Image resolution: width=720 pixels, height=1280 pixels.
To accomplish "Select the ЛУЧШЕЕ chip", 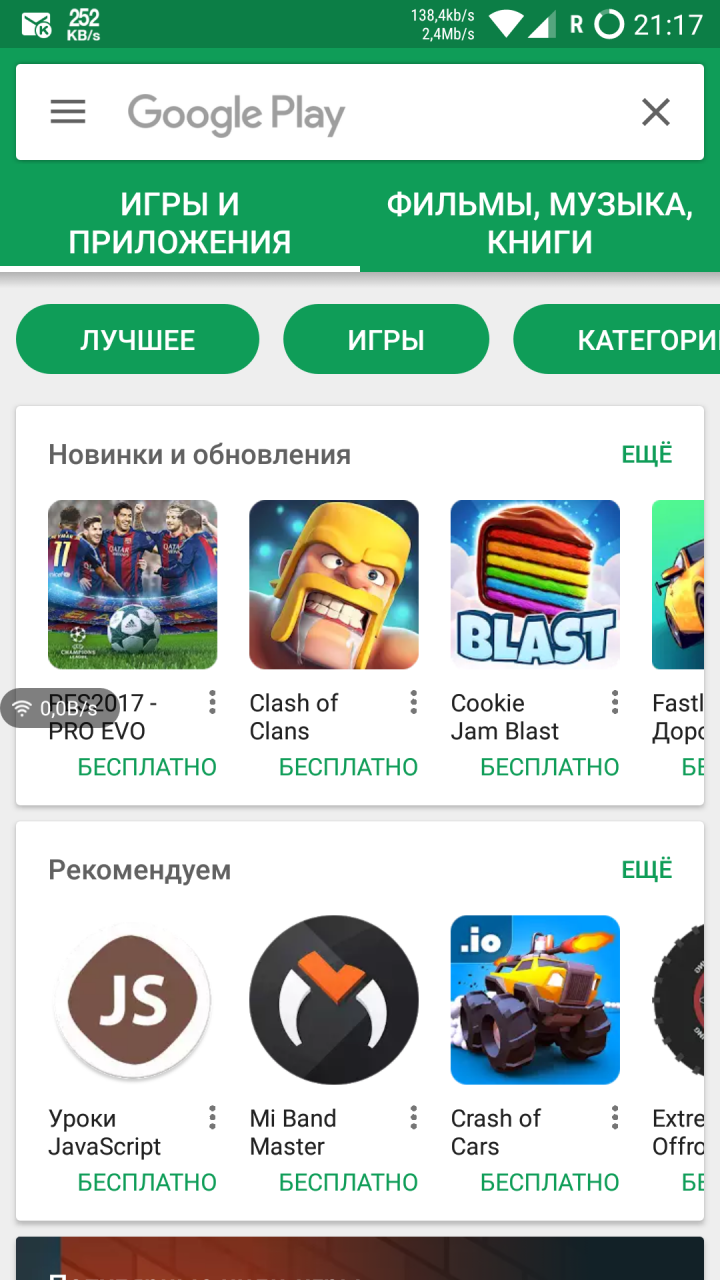I will pyautogui.click(x=137, y=340).
